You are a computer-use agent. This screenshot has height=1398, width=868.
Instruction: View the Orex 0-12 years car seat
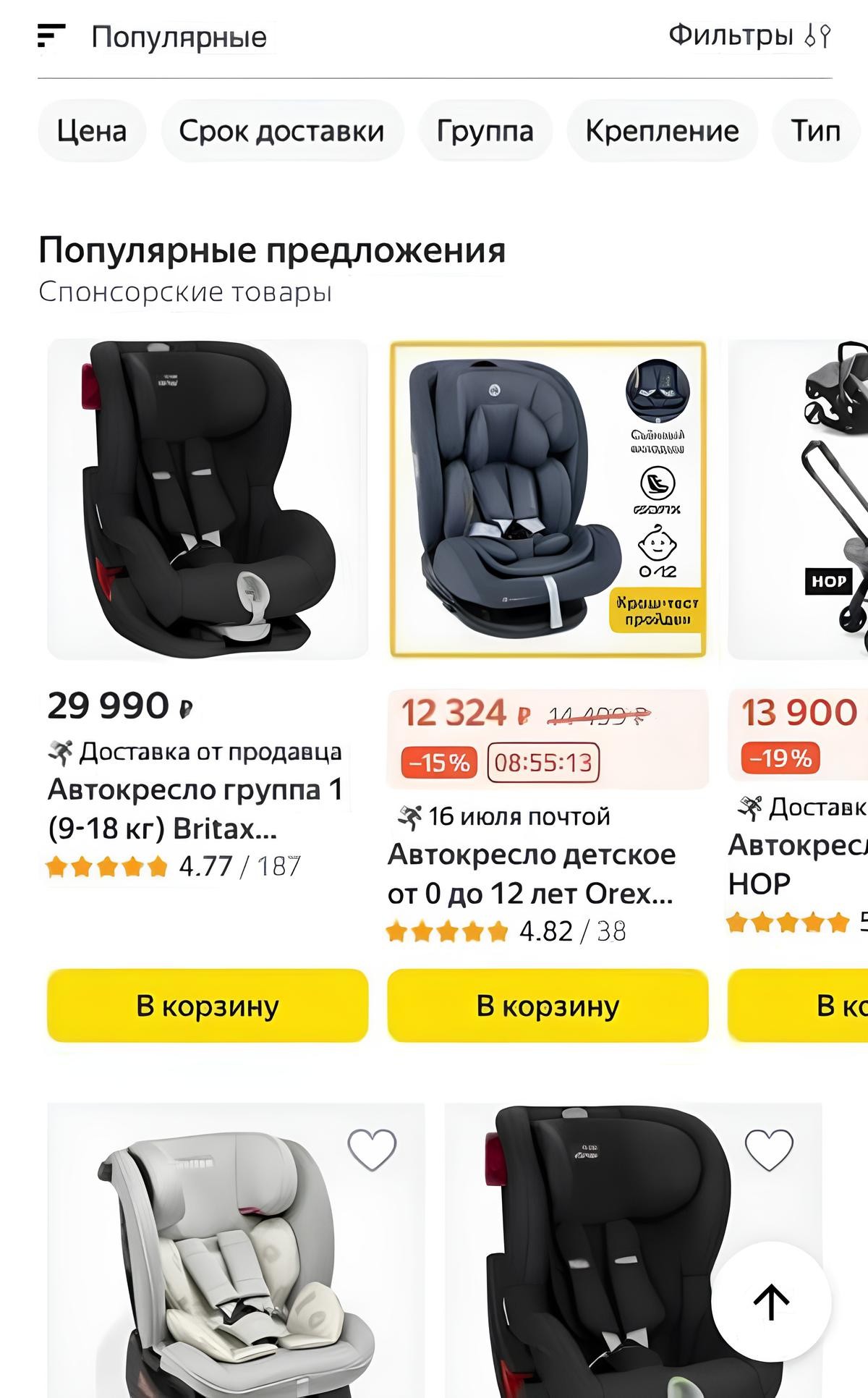pyautogui.click(x=548, y=499)
